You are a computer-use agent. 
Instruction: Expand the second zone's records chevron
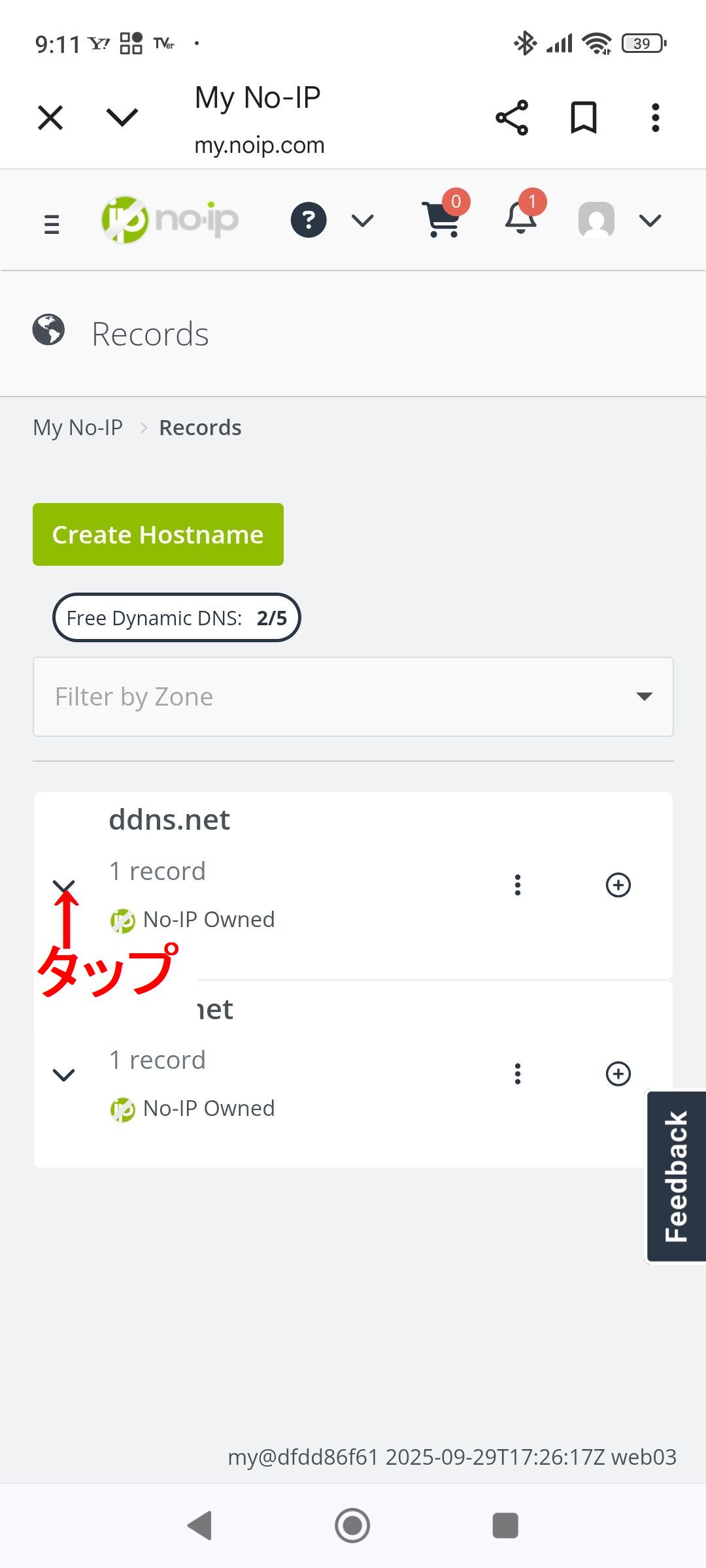tap(64, 1075)
